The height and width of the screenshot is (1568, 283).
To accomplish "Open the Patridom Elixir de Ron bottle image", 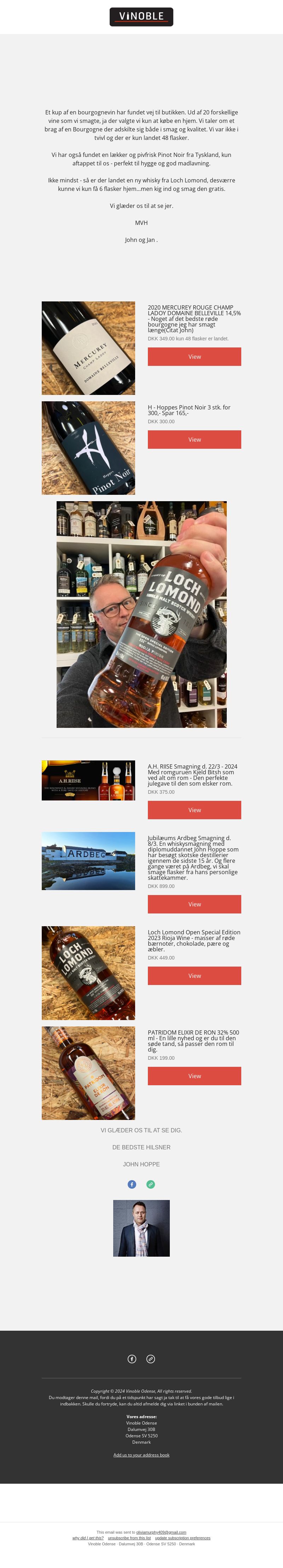I will 89,1073.
